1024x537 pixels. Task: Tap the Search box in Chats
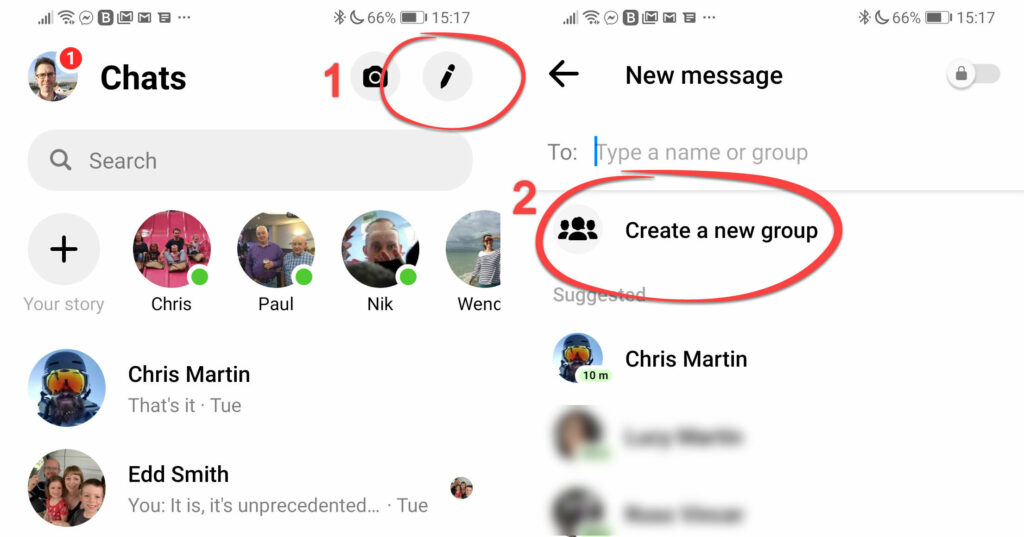tap(250, 160)
